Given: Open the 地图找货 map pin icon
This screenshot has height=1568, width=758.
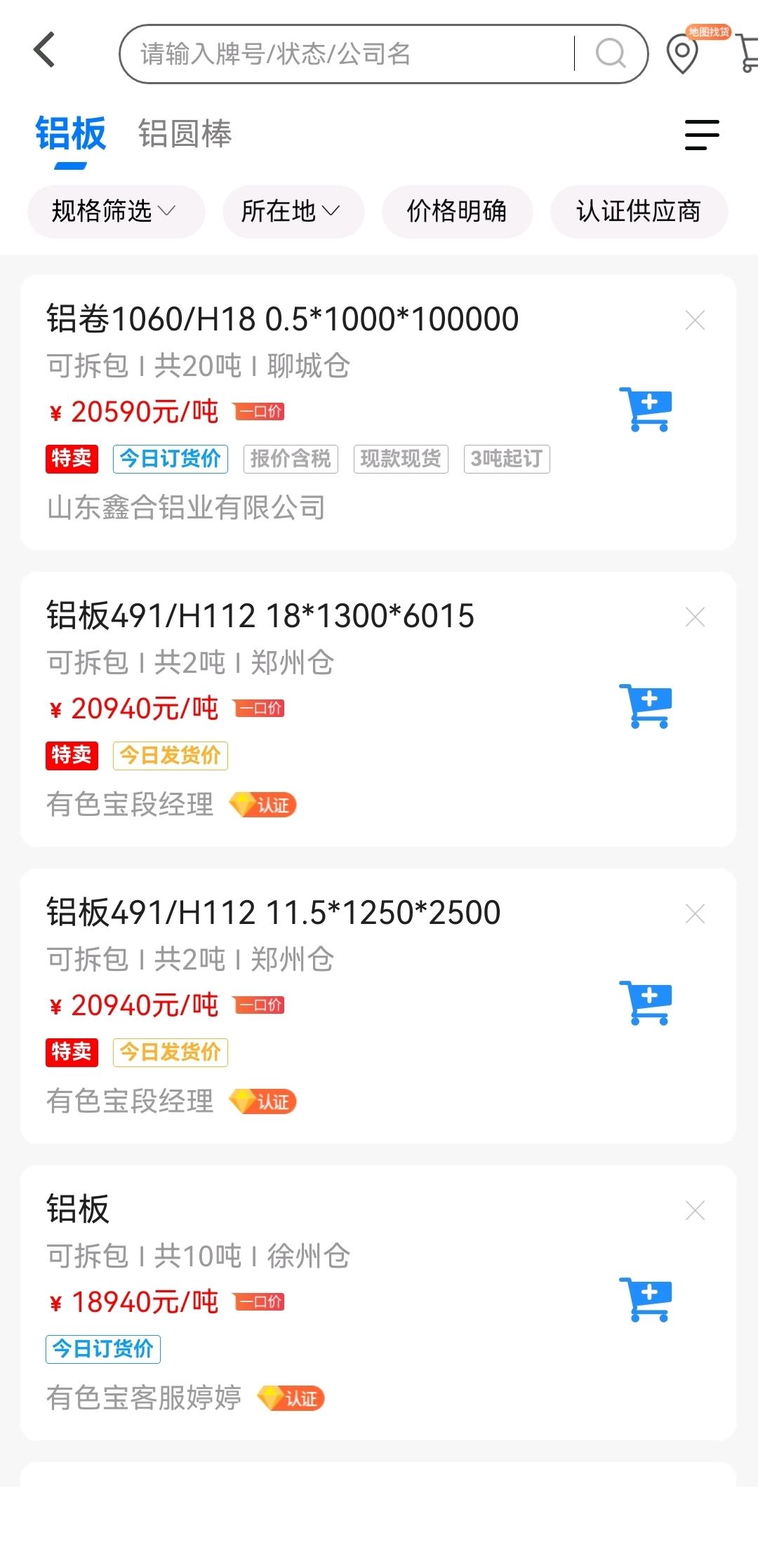Looking at the screenshot, I should click(683, 53).
